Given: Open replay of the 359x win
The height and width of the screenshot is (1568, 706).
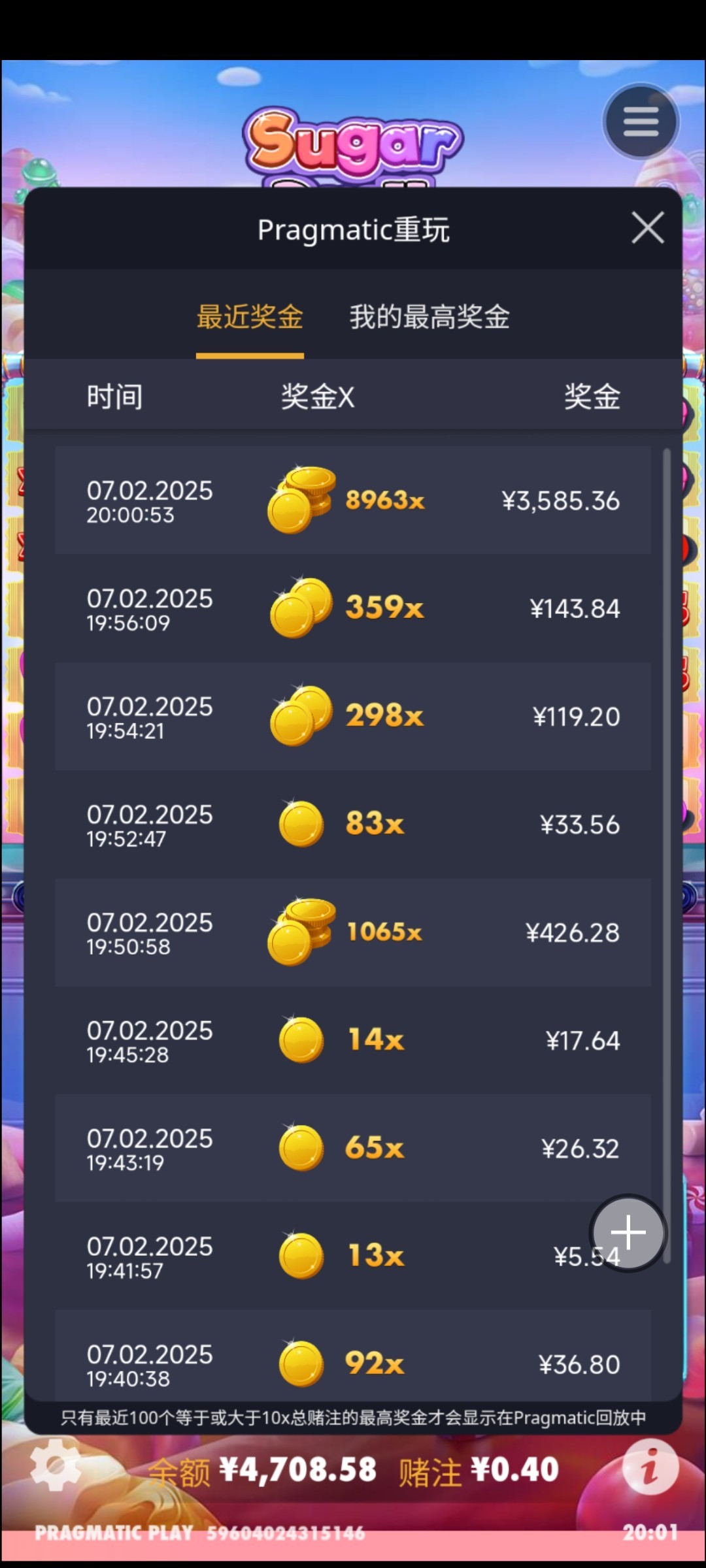Looking at the screenshot, I should click(353, 608).
